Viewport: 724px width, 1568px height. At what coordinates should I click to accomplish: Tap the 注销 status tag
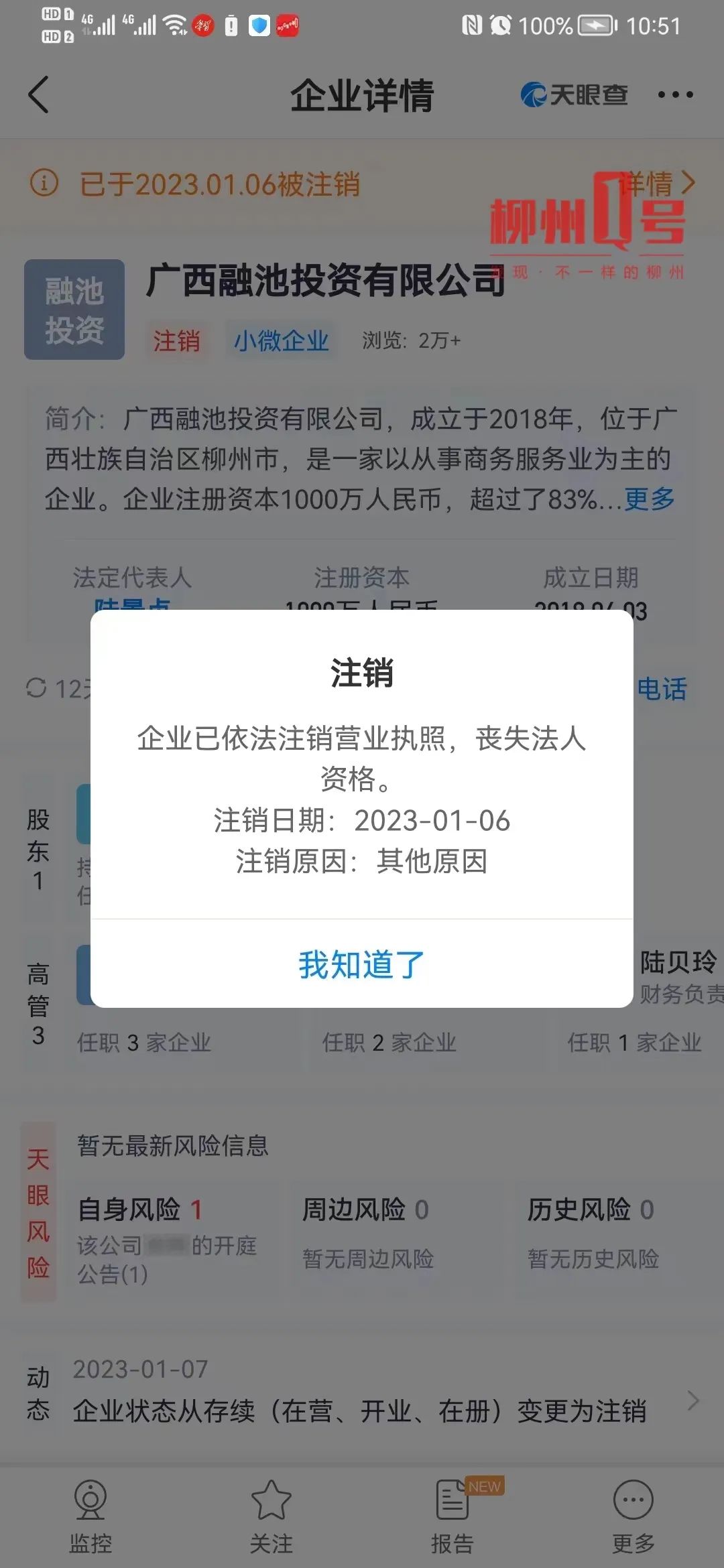coord(176,340)
